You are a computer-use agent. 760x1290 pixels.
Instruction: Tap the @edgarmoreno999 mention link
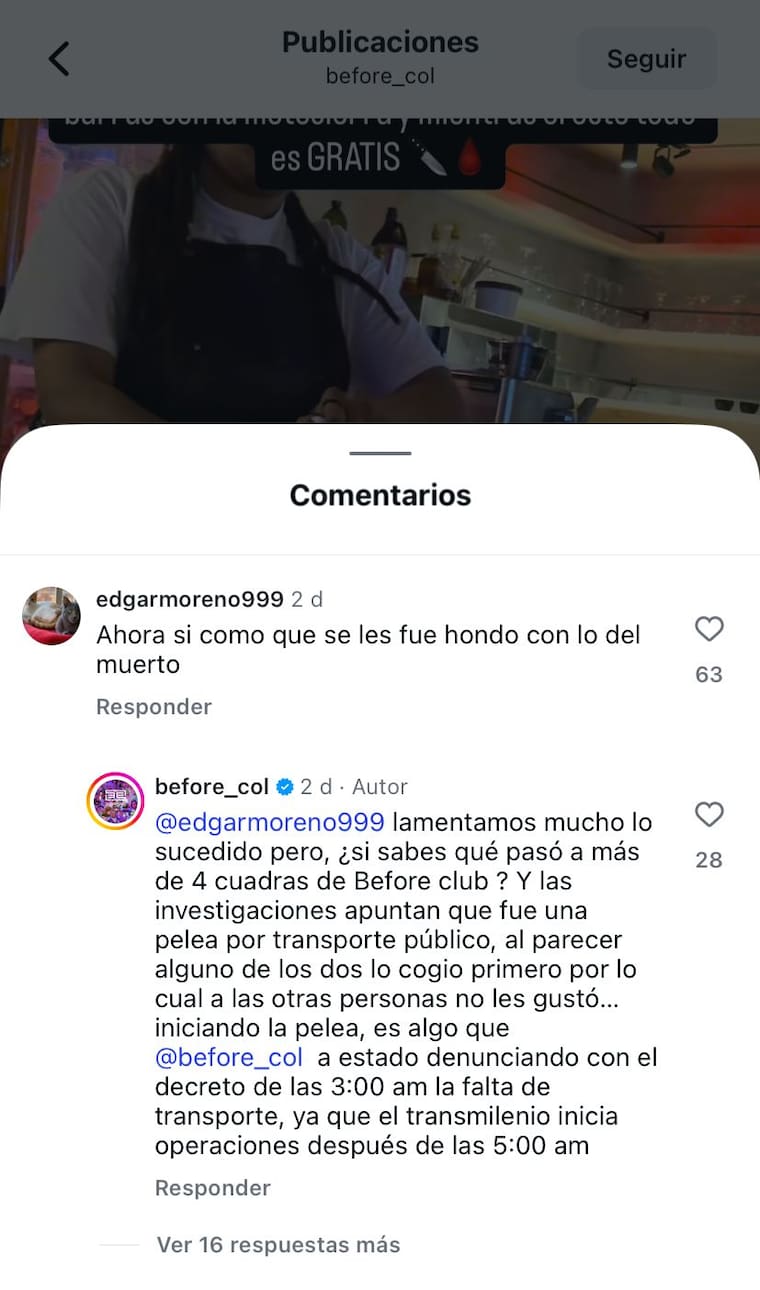tap(270, 822)
